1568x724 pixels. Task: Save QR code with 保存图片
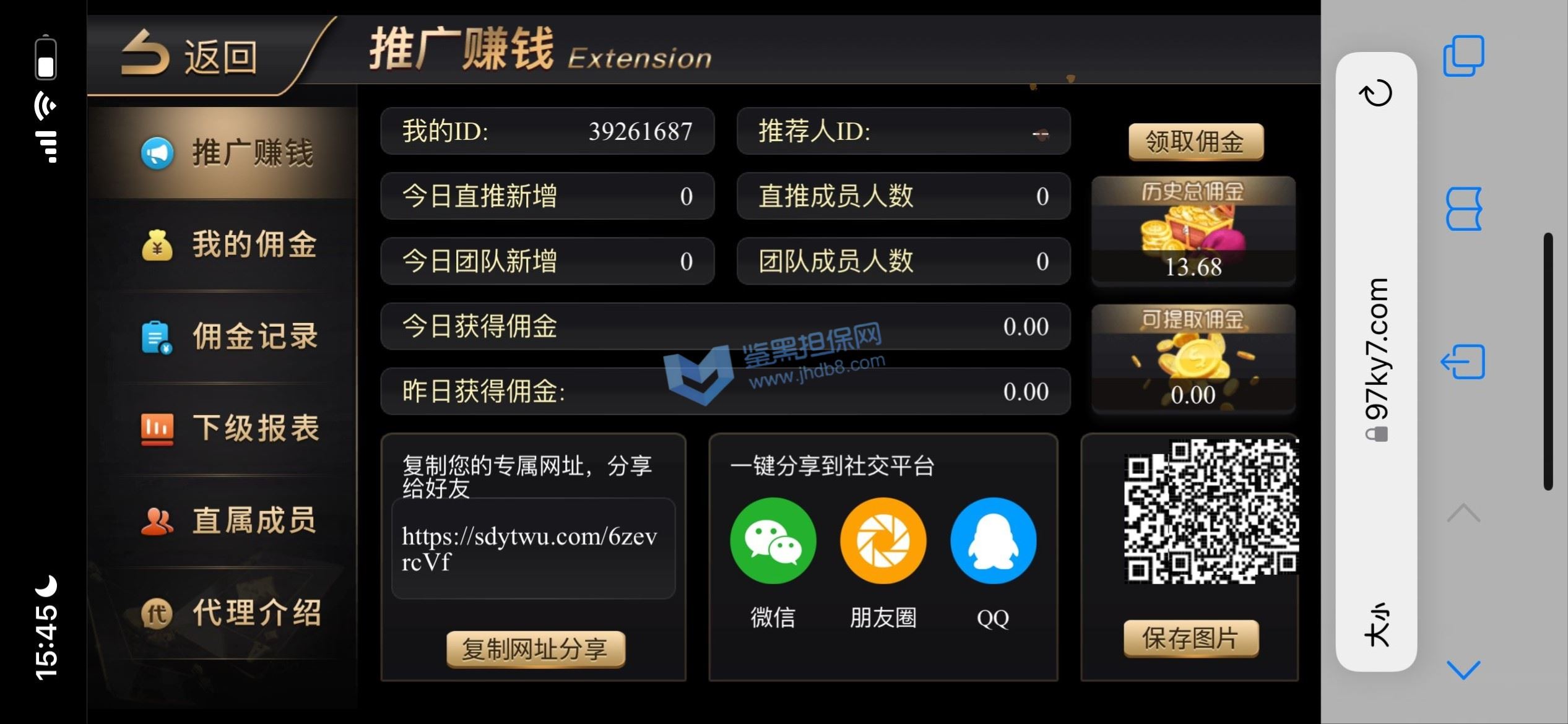click(x=1190, y=638)
